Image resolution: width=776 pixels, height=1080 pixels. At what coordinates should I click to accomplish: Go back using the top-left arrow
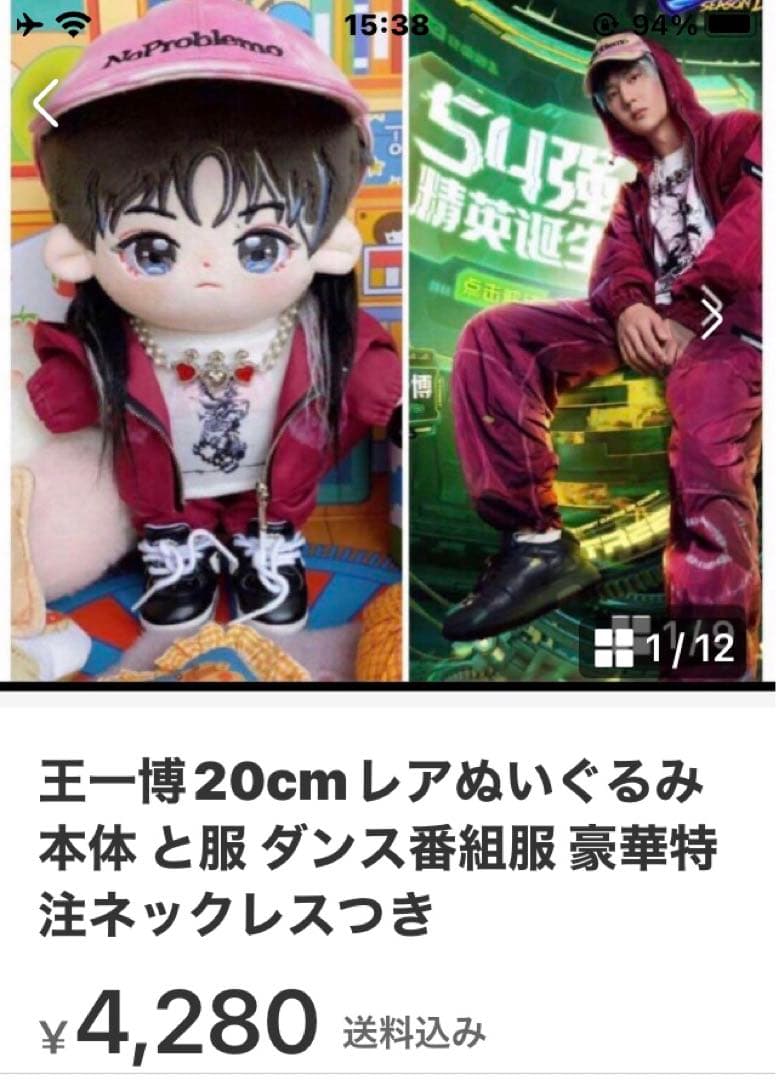coord(46,104)
